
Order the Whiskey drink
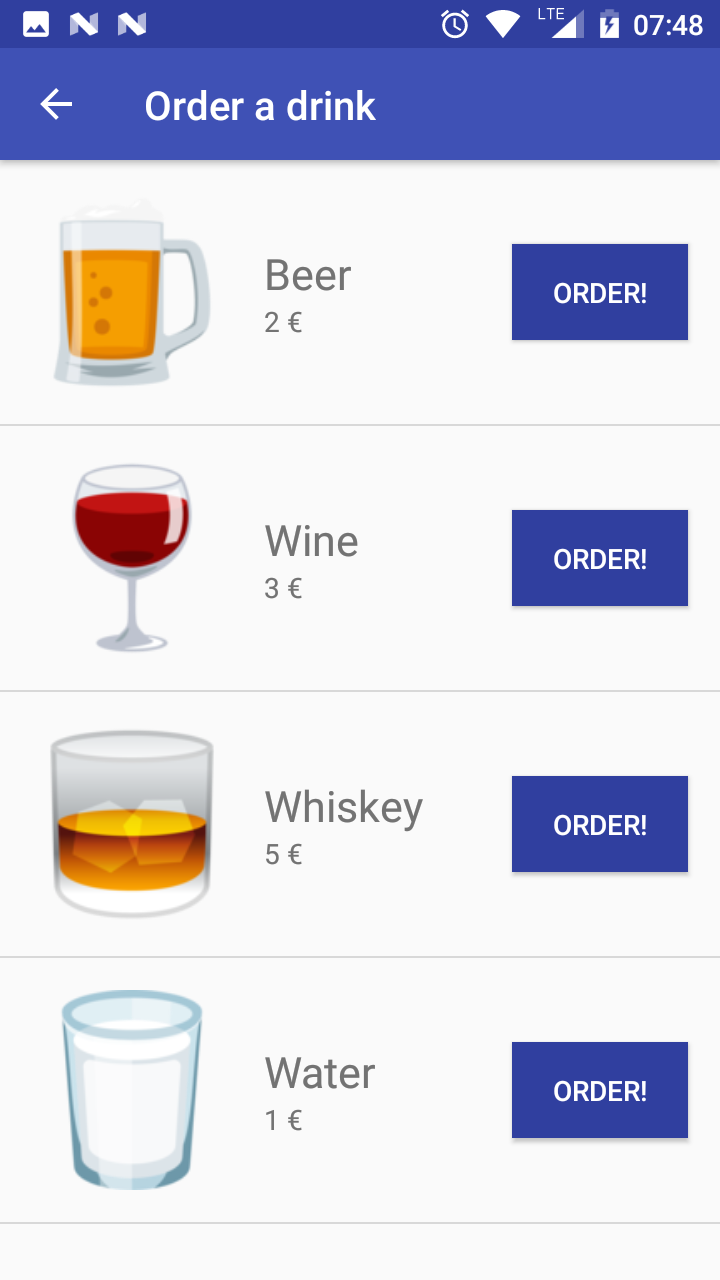click(600, 824)
